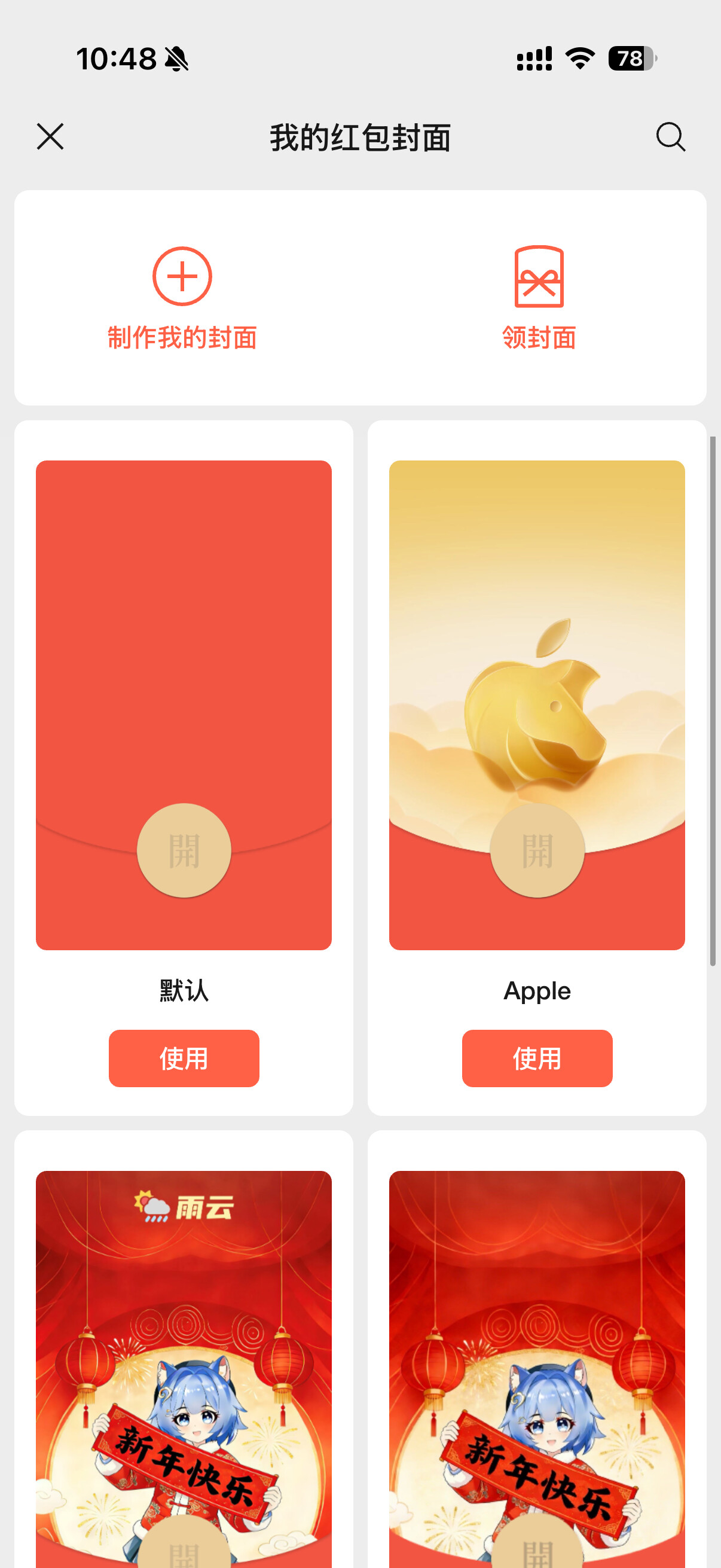Open search for red packet covers
Image resolution: width=721 pixels, height=1568 pixels.
coord(671,136)
